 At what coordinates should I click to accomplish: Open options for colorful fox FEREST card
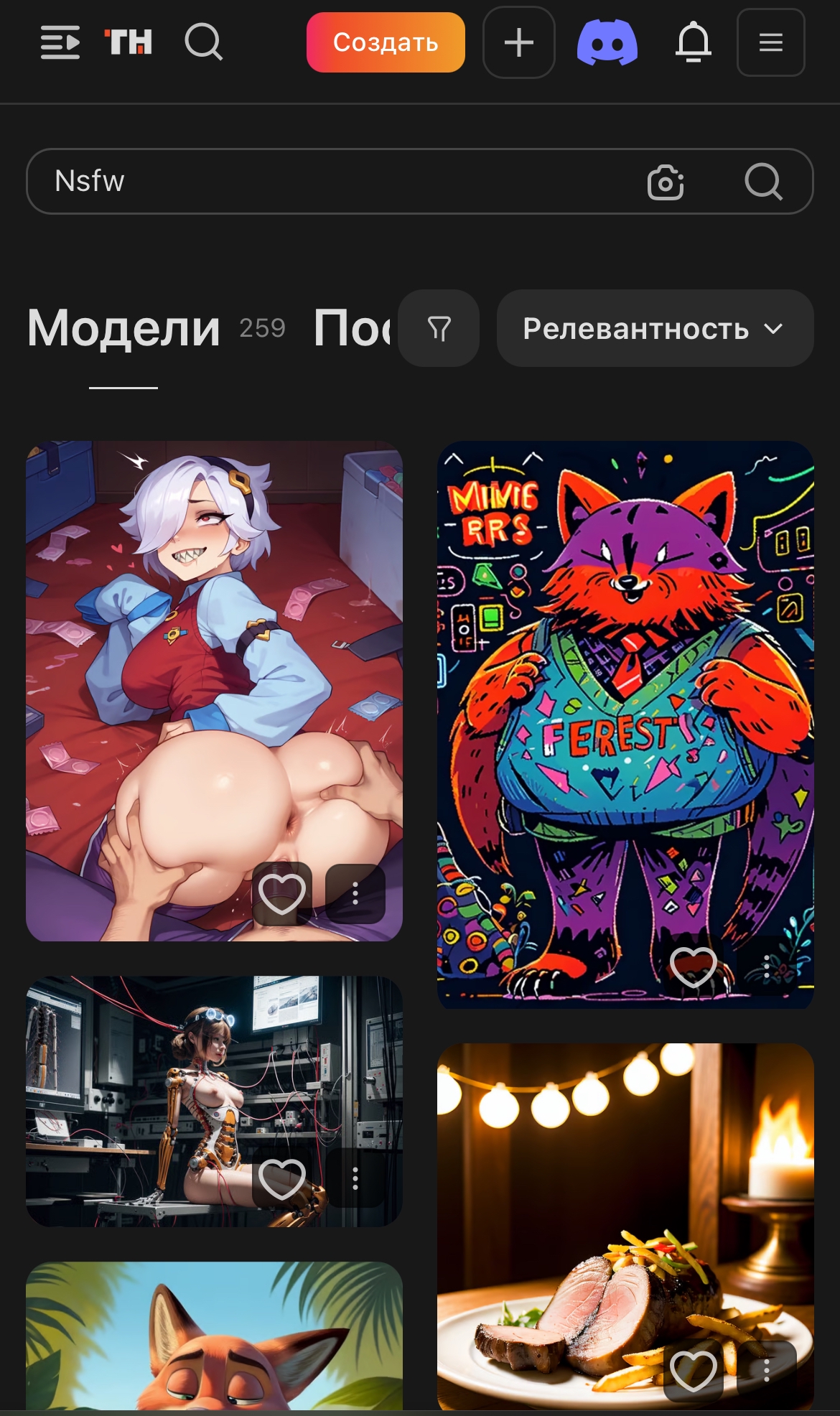tap(767, 966)
